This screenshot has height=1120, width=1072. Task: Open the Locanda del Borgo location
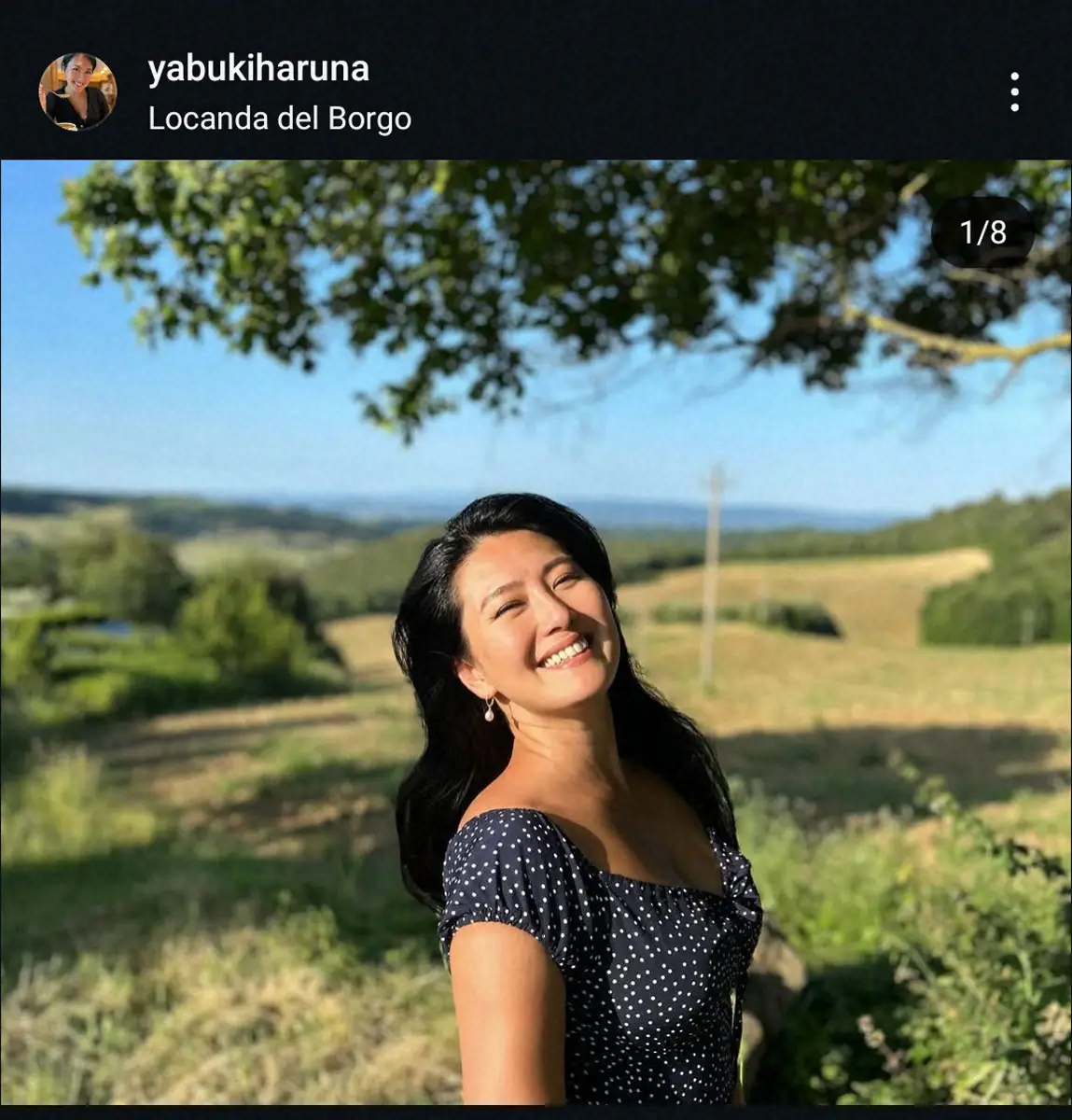pos(279,119)
